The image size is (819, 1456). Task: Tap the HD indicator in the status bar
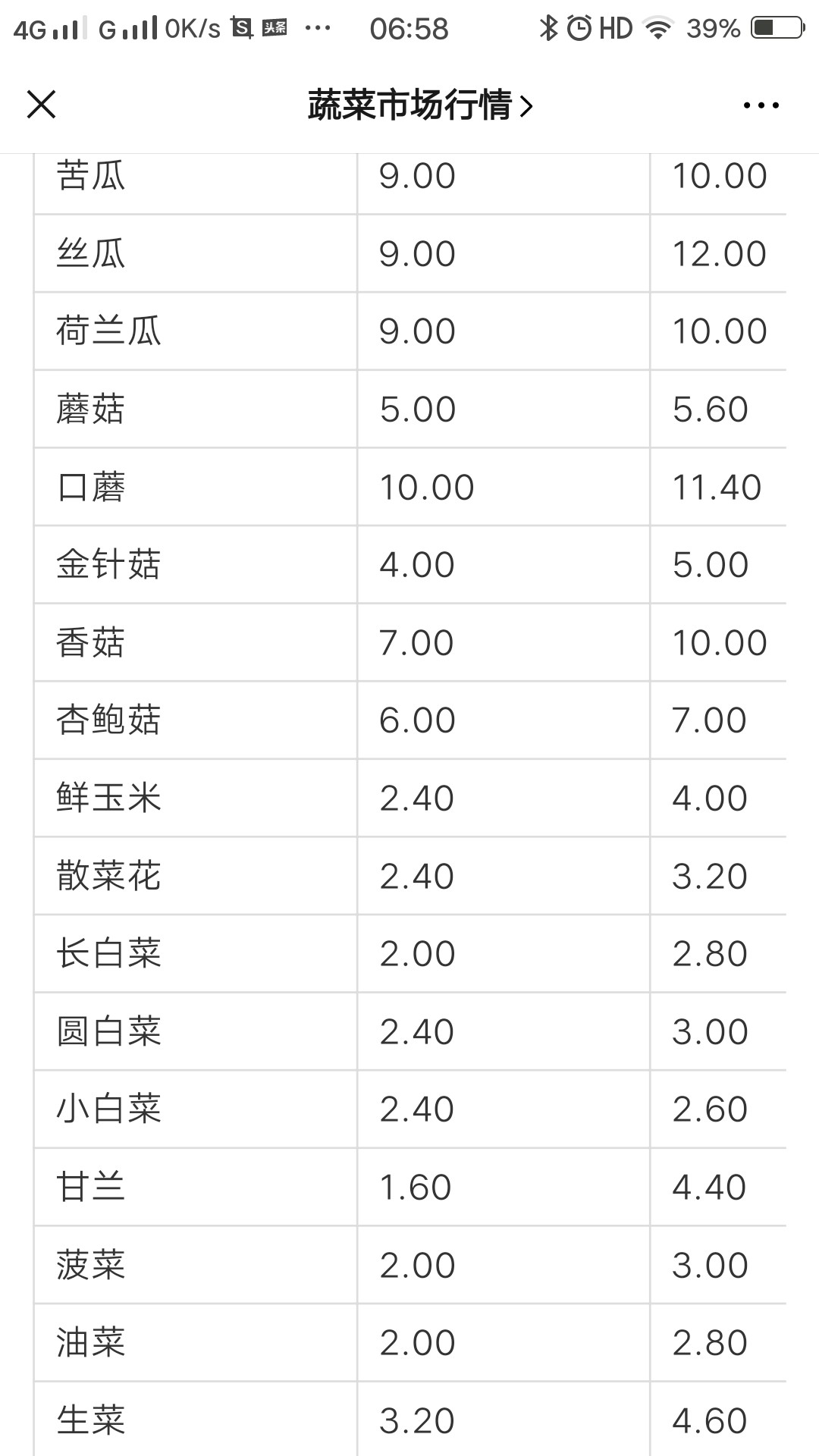tap(614, 27)
